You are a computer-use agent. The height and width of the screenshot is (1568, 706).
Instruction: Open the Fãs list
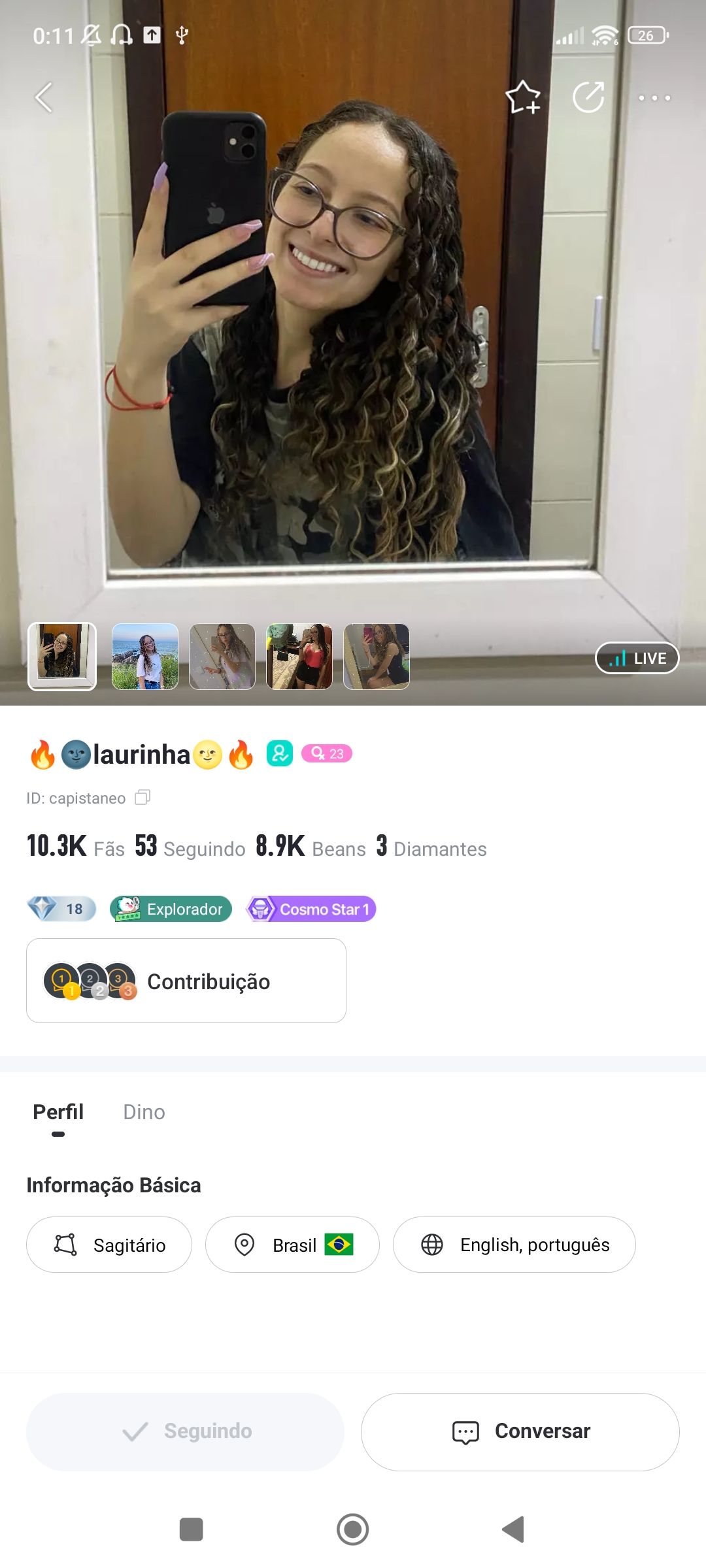point(75,847)
